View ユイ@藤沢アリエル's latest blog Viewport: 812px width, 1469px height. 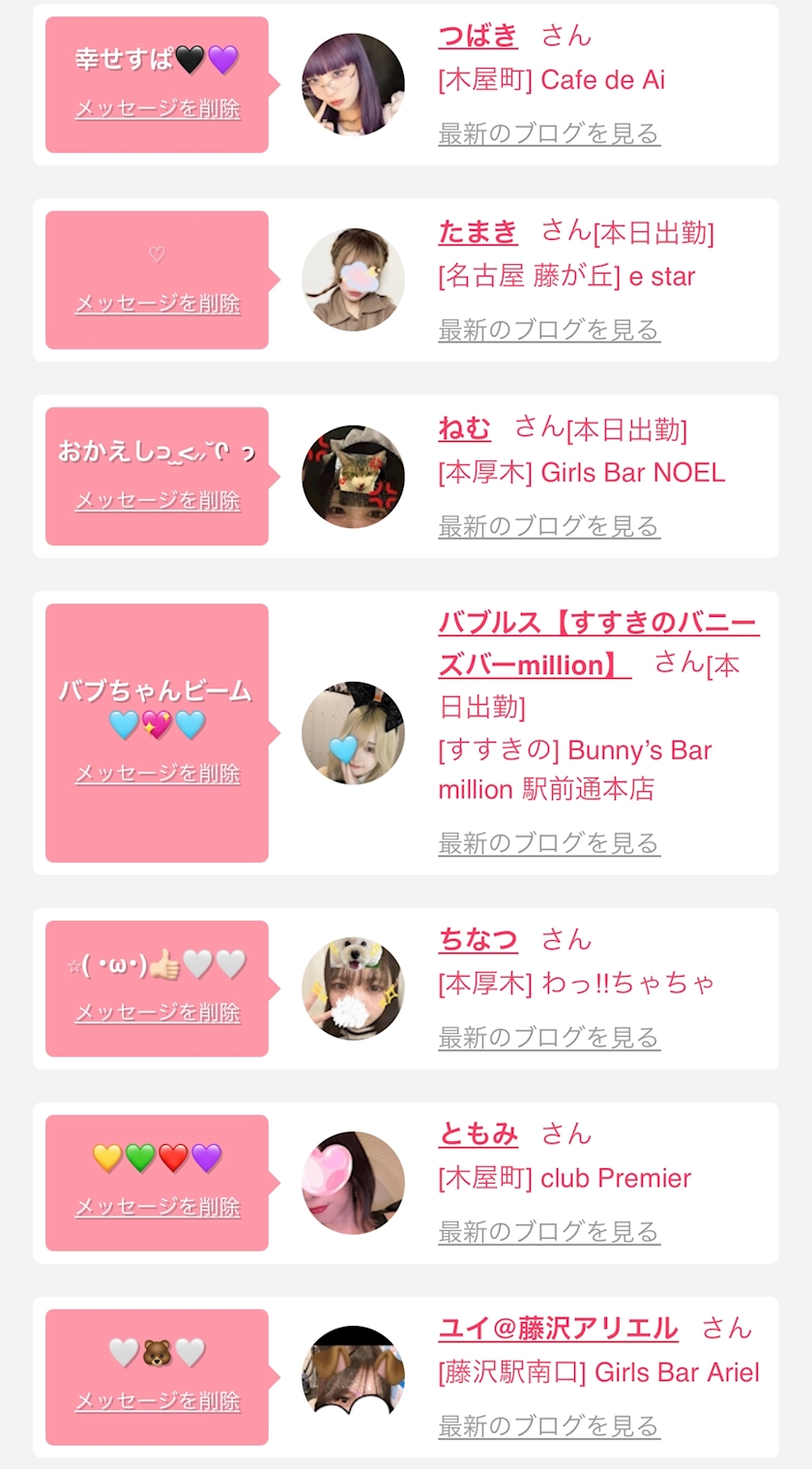pos(549,1426)
